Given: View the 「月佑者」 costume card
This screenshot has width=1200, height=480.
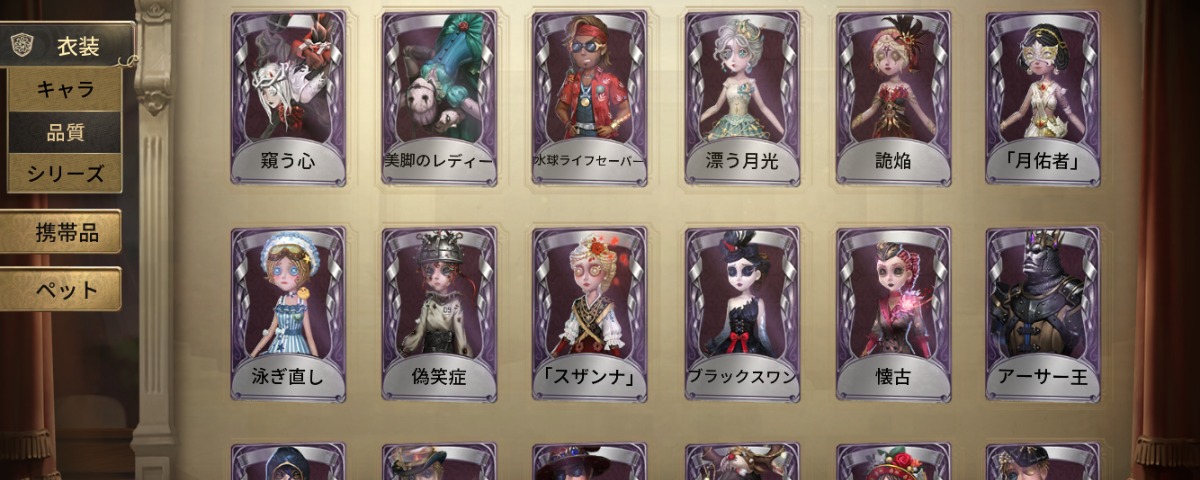Looking at the screenshot, I should point(1043,97).
